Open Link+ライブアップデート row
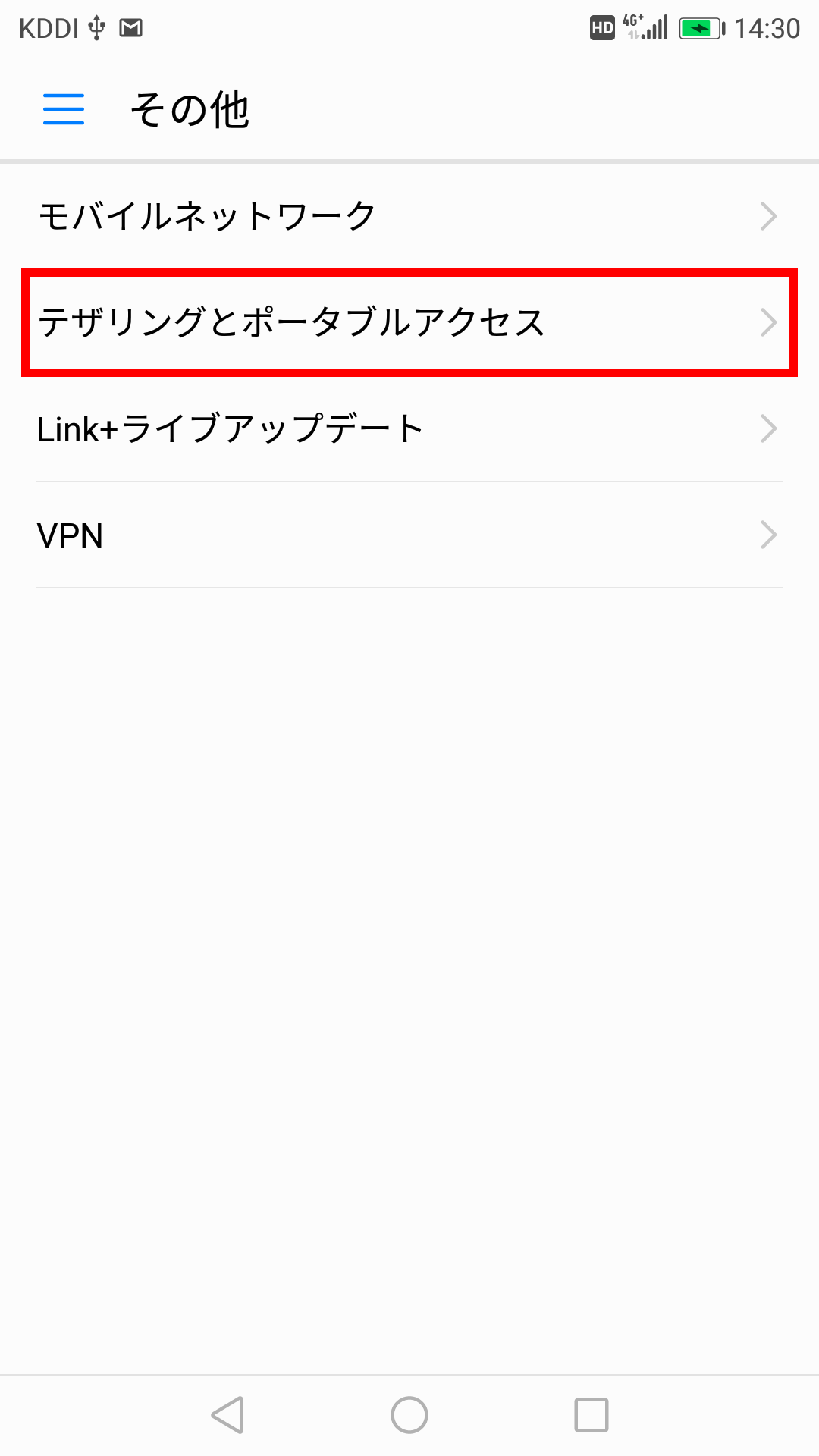 point(409,428)
